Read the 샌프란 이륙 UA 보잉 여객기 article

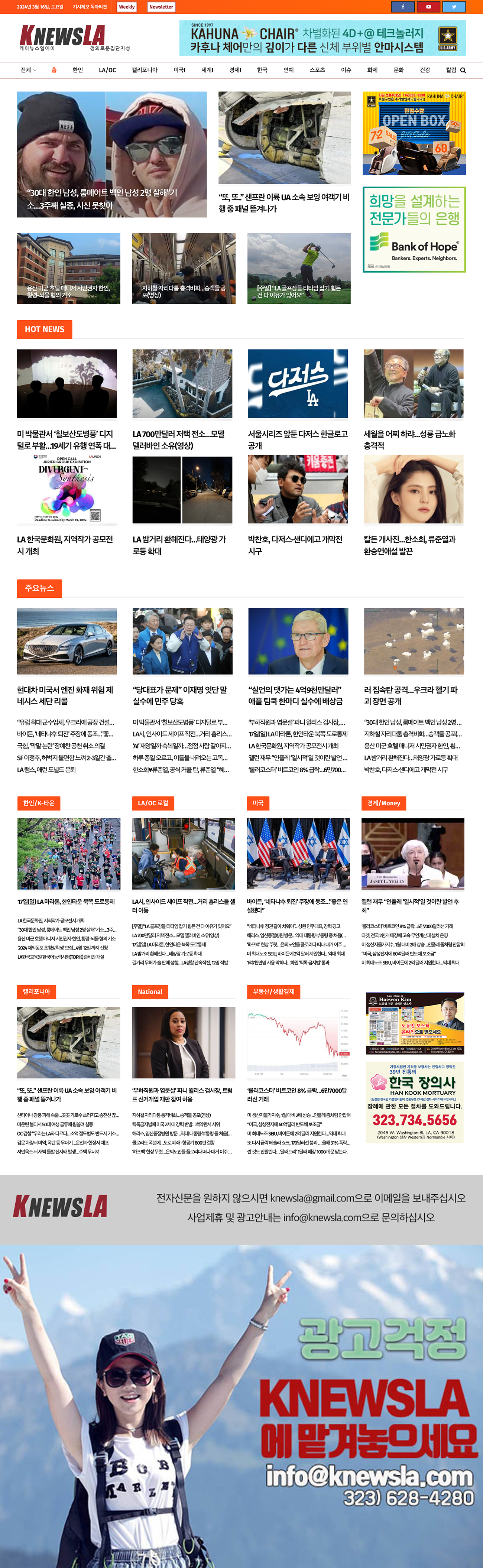[x=284, y=203]
